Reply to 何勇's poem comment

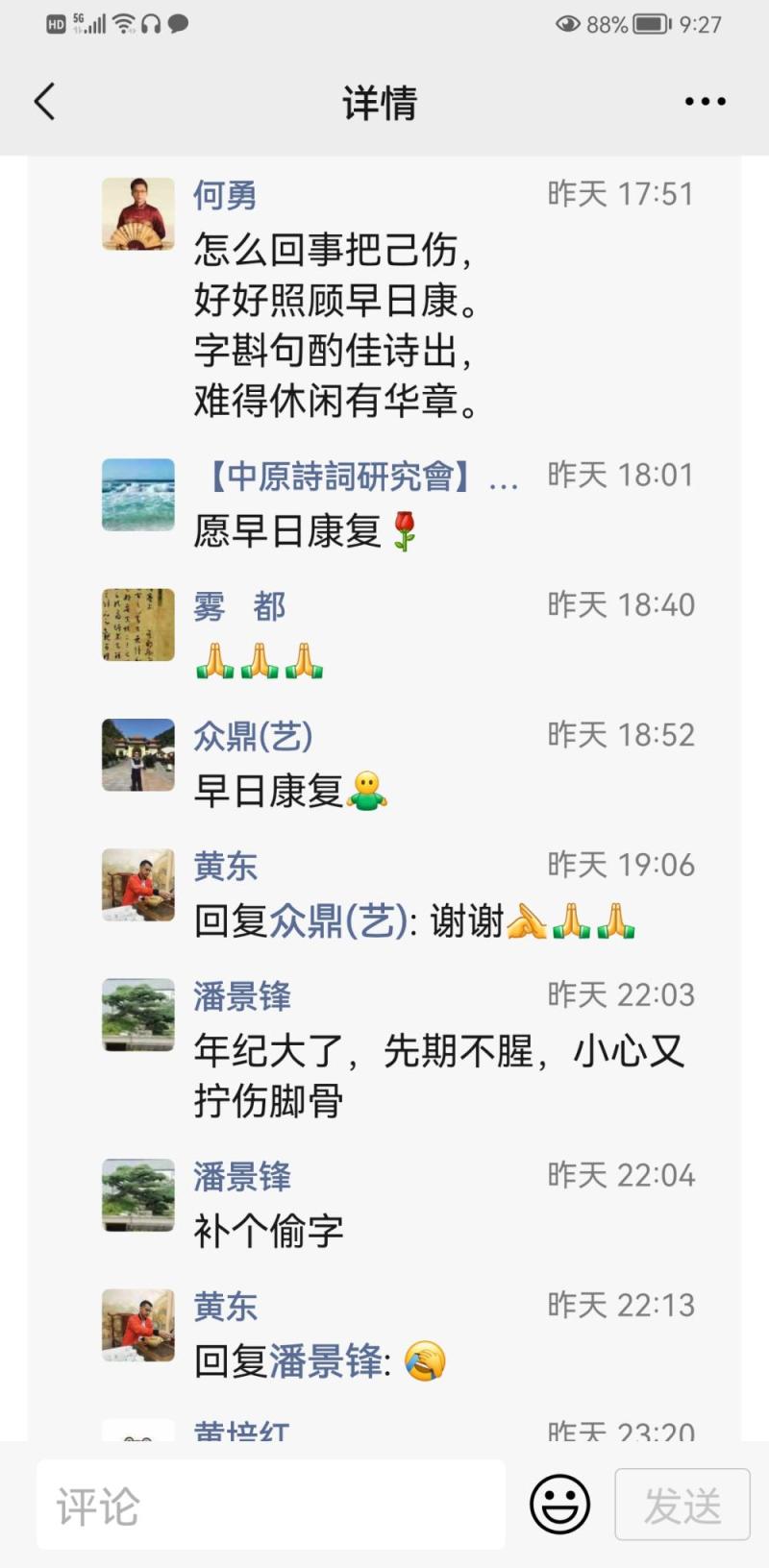[x=335, y=325]
